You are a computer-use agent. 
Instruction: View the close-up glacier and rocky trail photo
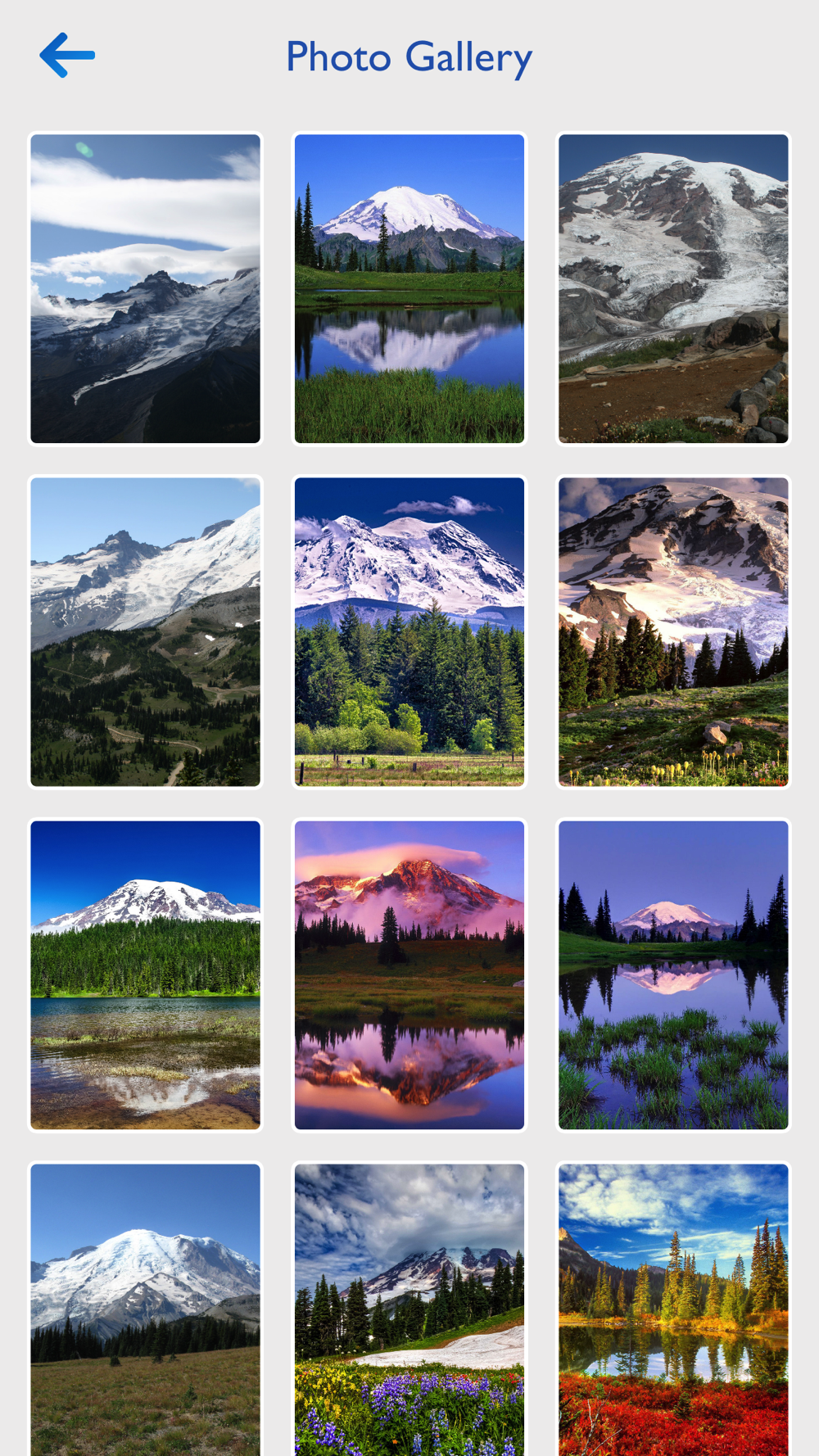tap(673, 288)
